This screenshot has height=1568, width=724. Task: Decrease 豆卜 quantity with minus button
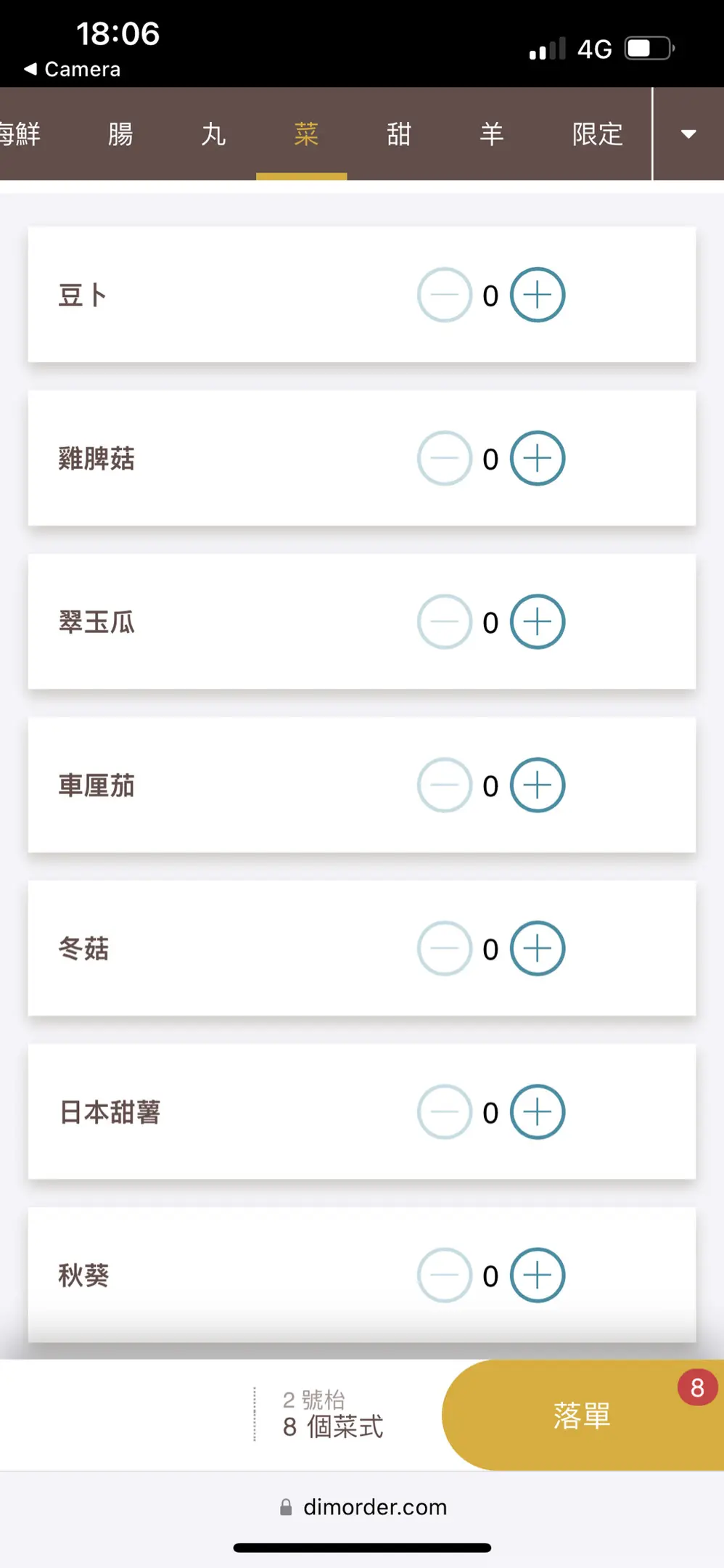(x=445, y=295)
